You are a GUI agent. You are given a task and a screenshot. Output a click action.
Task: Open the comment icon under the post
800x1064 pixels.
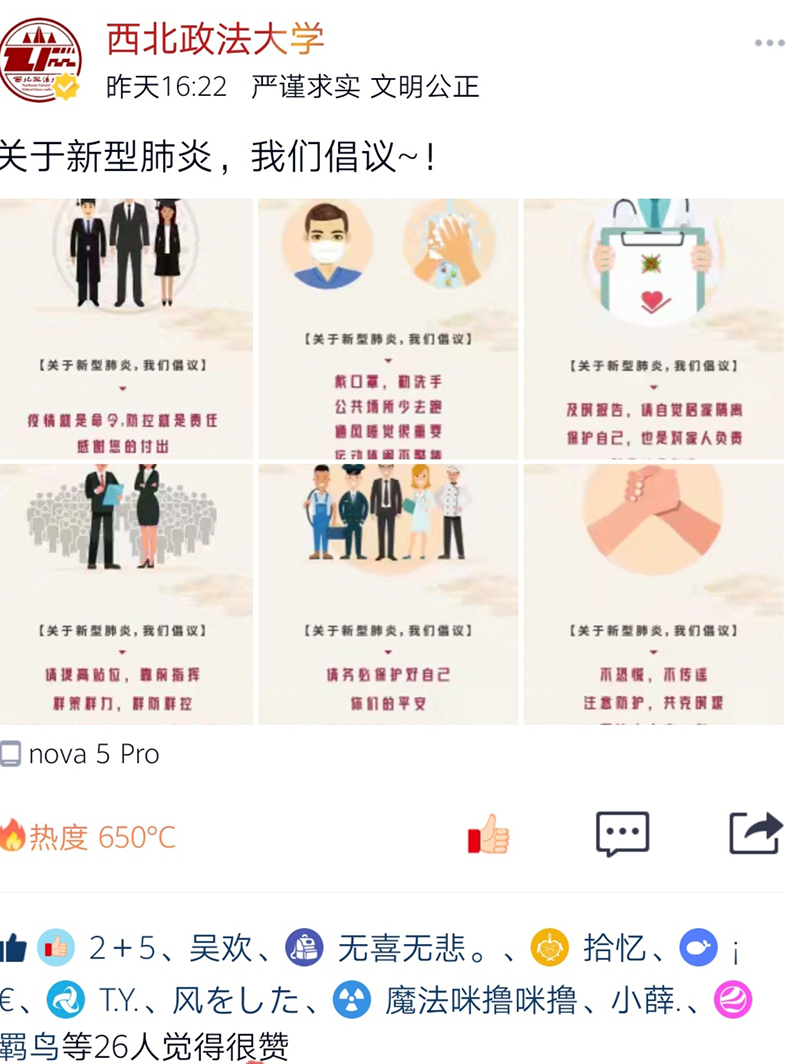click(x=622, y=833)
